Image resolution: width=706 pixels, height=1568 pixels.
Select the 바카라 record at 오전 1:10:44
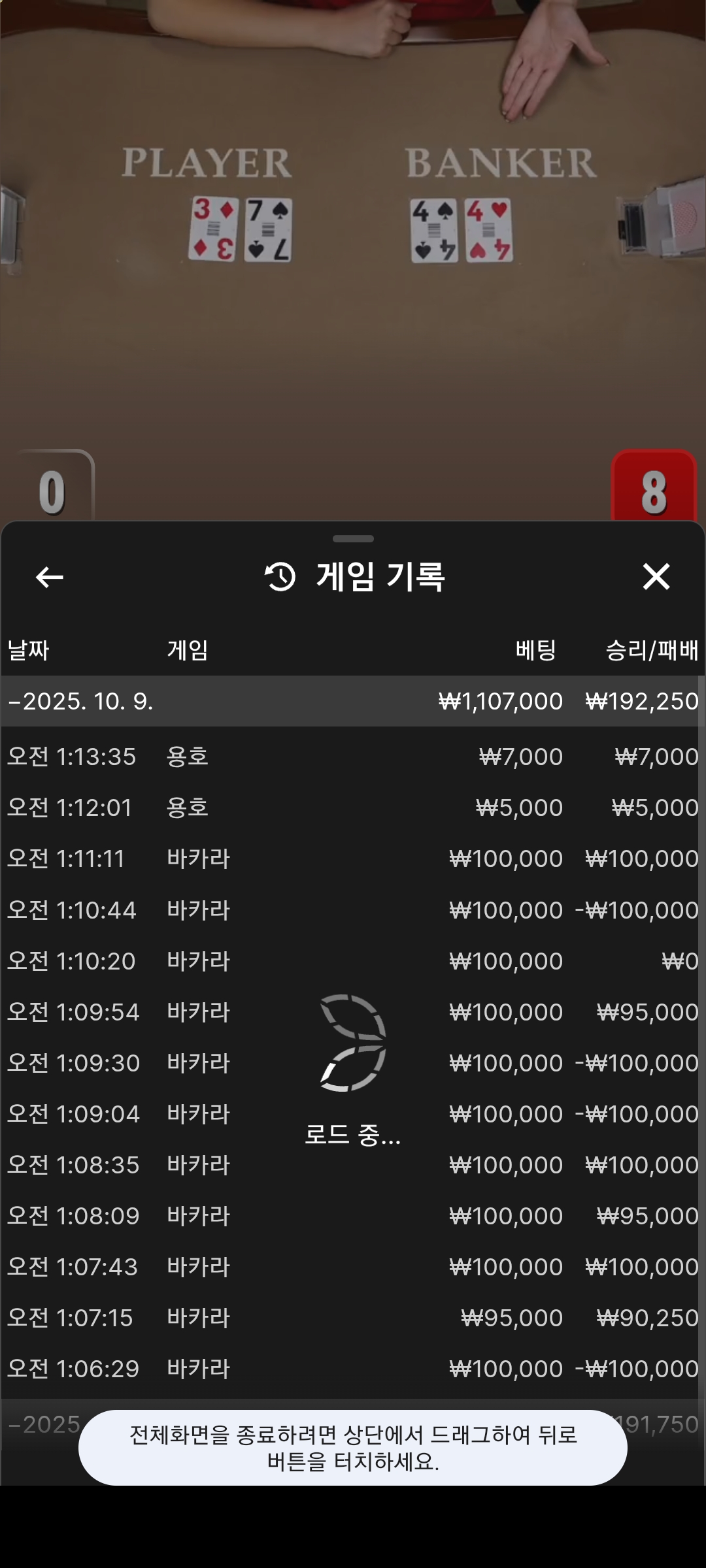tap(353, 910)
